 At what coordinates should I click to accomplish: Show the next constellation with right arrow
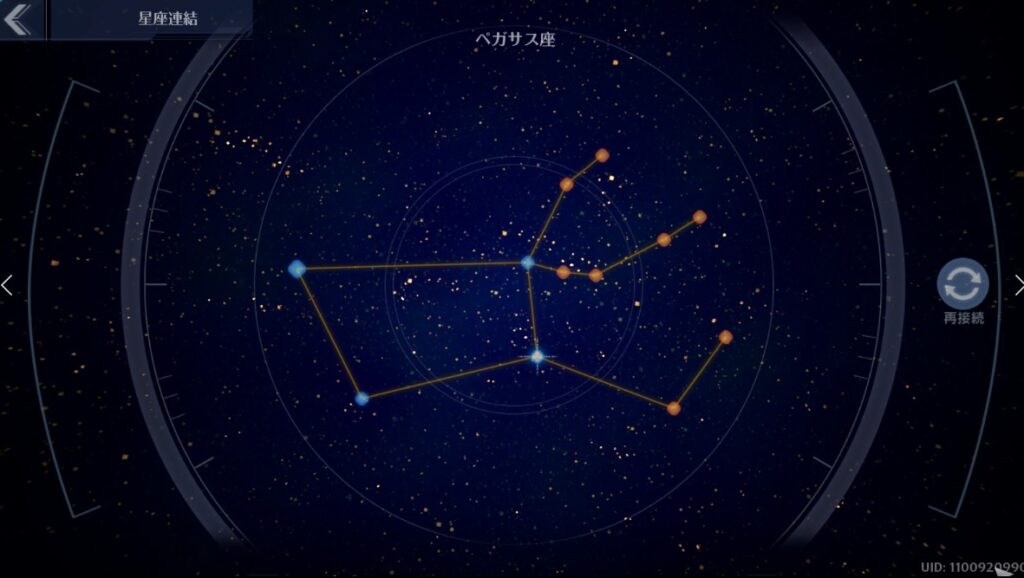click(x=1017, y=285)
